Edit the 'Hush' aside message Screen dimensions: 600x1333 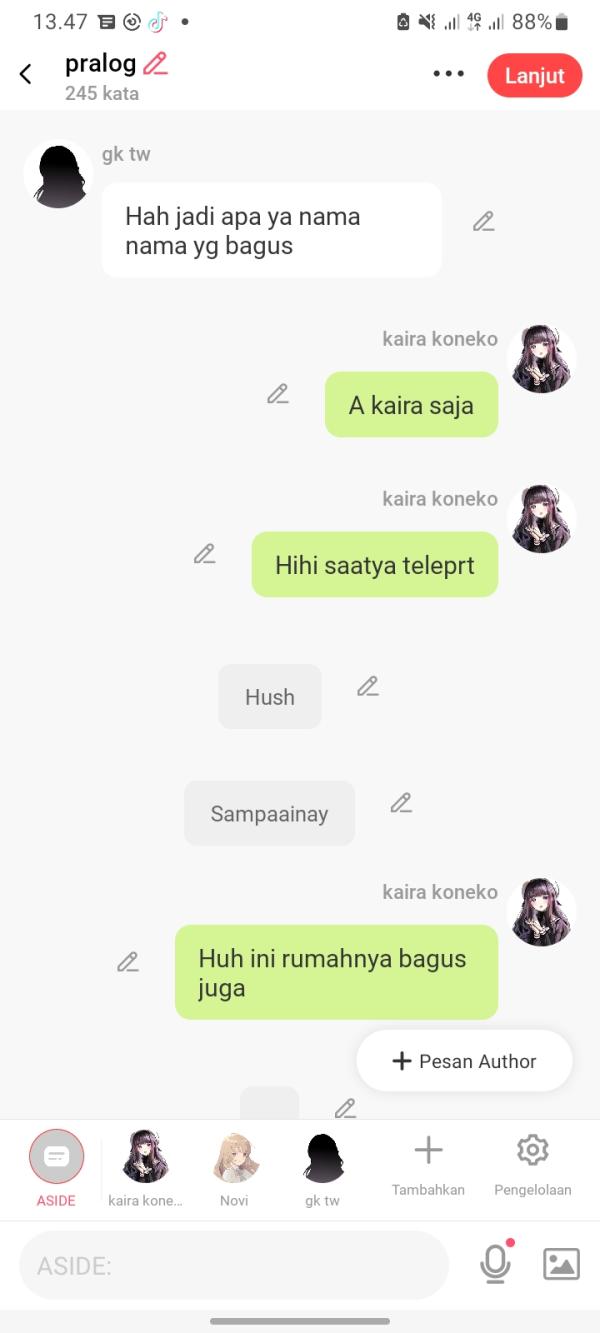pyautogui.click(x=368, y=686)
